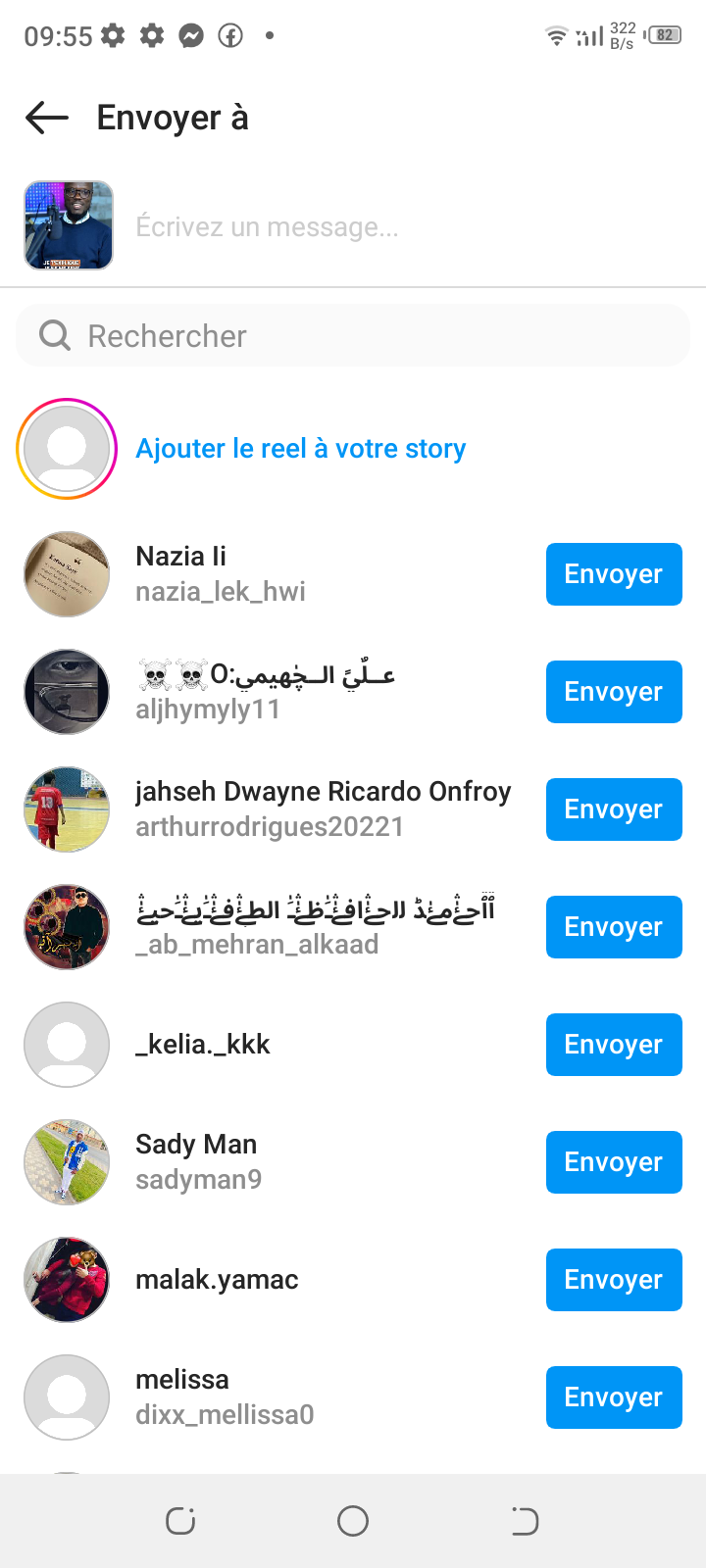Tap the Écrivez un message field
Viewport: 706px width, 1568px height.
[392, 227]
